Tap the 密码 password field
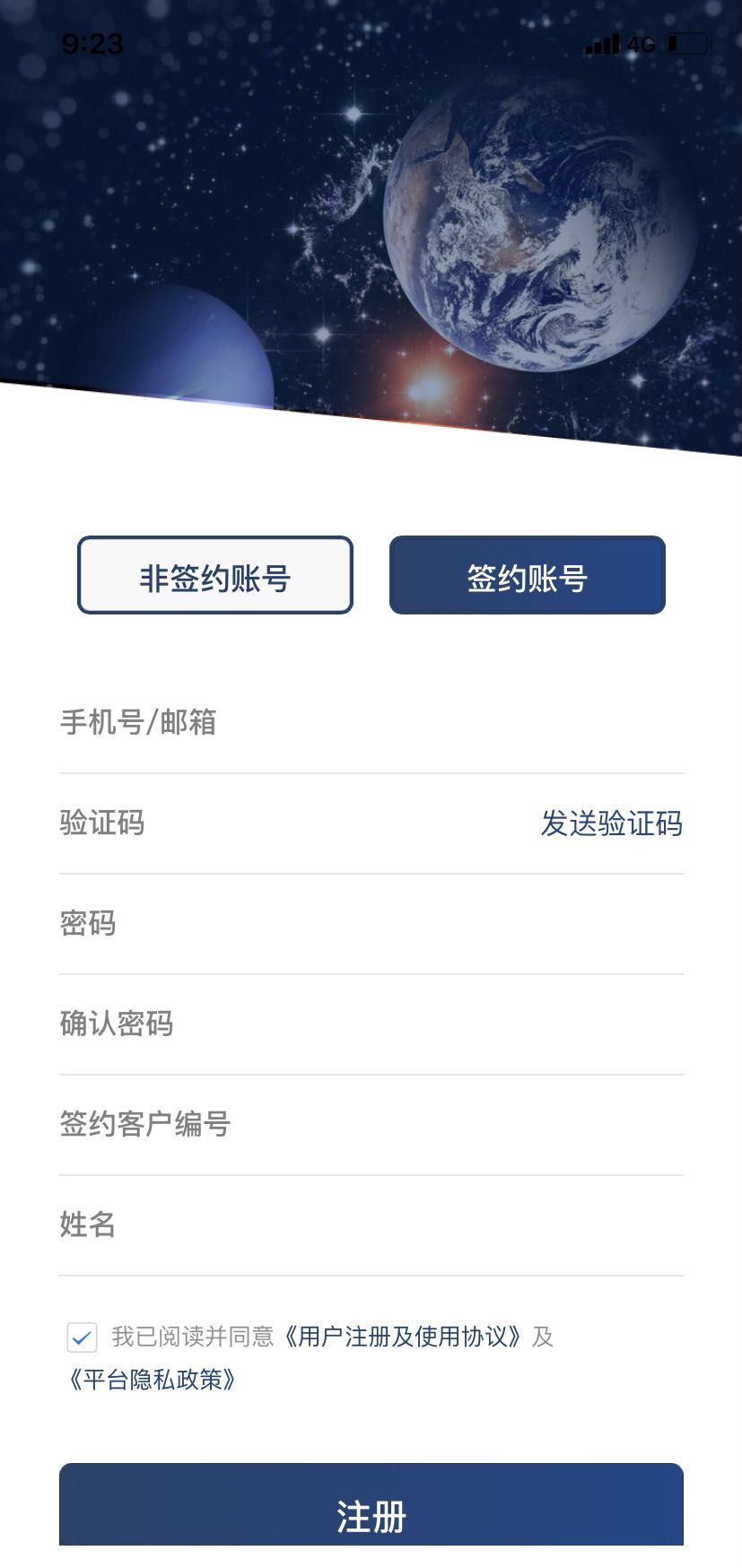Viewport: 742px width, 1568px height. tap(371, 924)
